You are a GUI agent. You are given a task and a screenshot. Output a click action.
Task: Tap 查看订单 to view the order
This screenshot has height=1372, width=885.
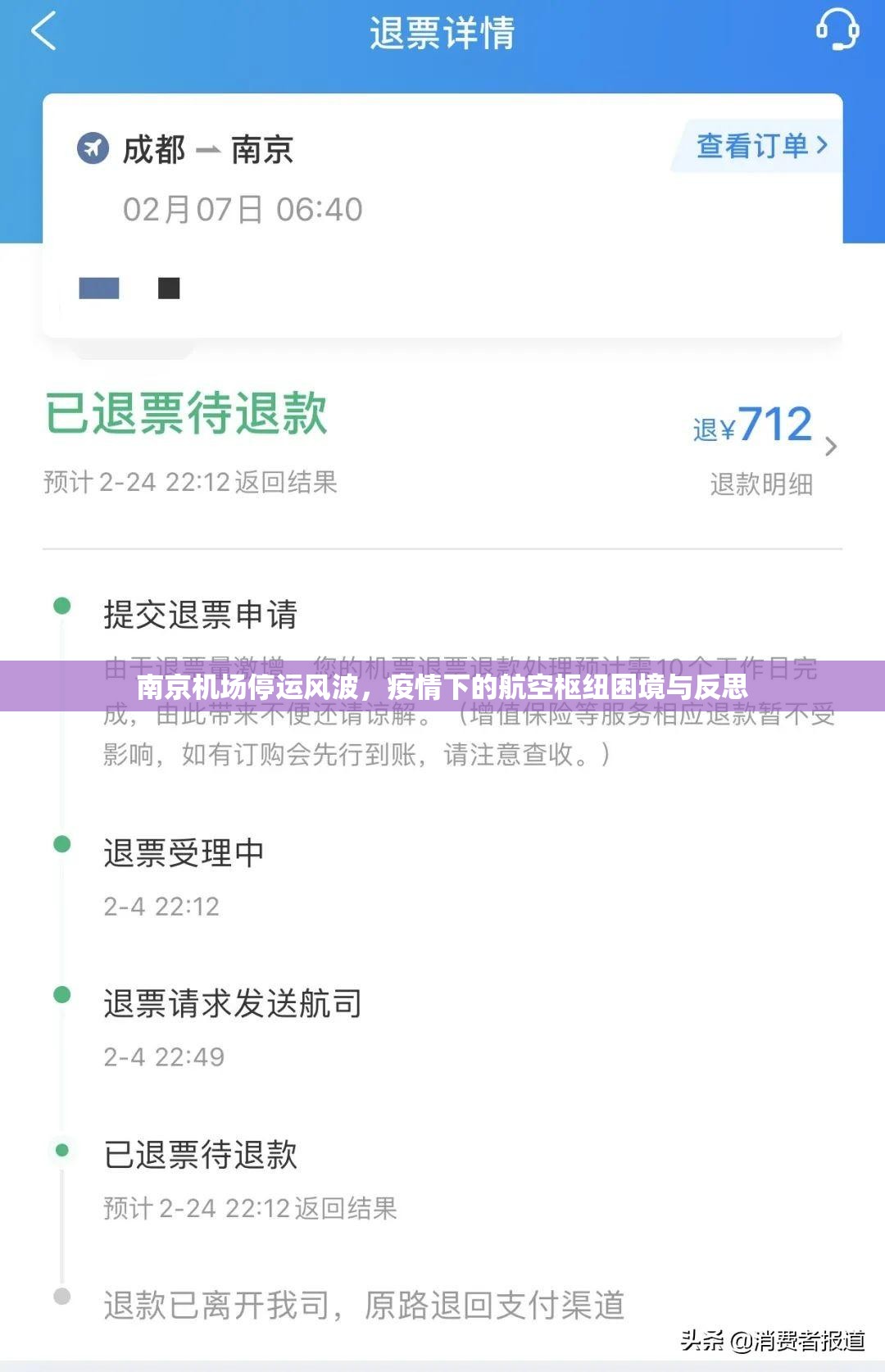coord(760,146)
